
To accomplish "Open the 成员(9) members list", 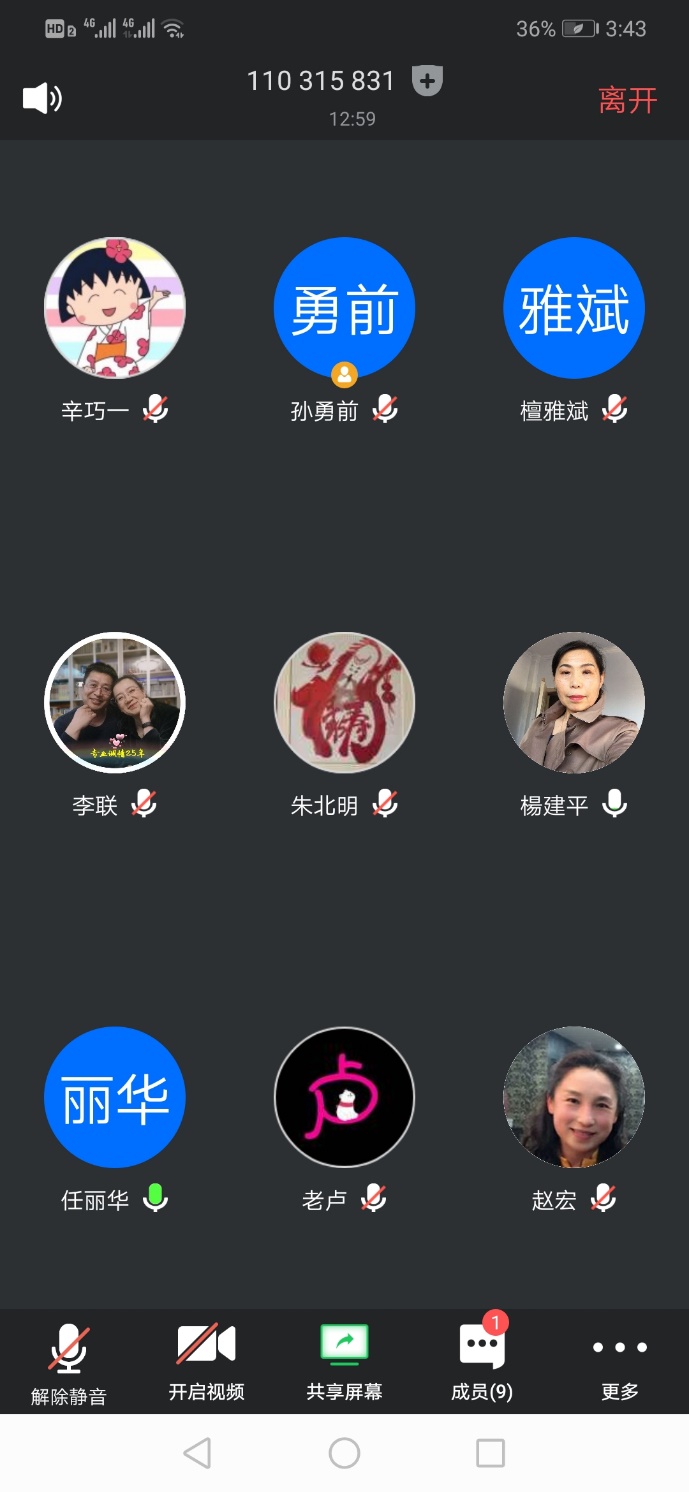I will 482,1362.
